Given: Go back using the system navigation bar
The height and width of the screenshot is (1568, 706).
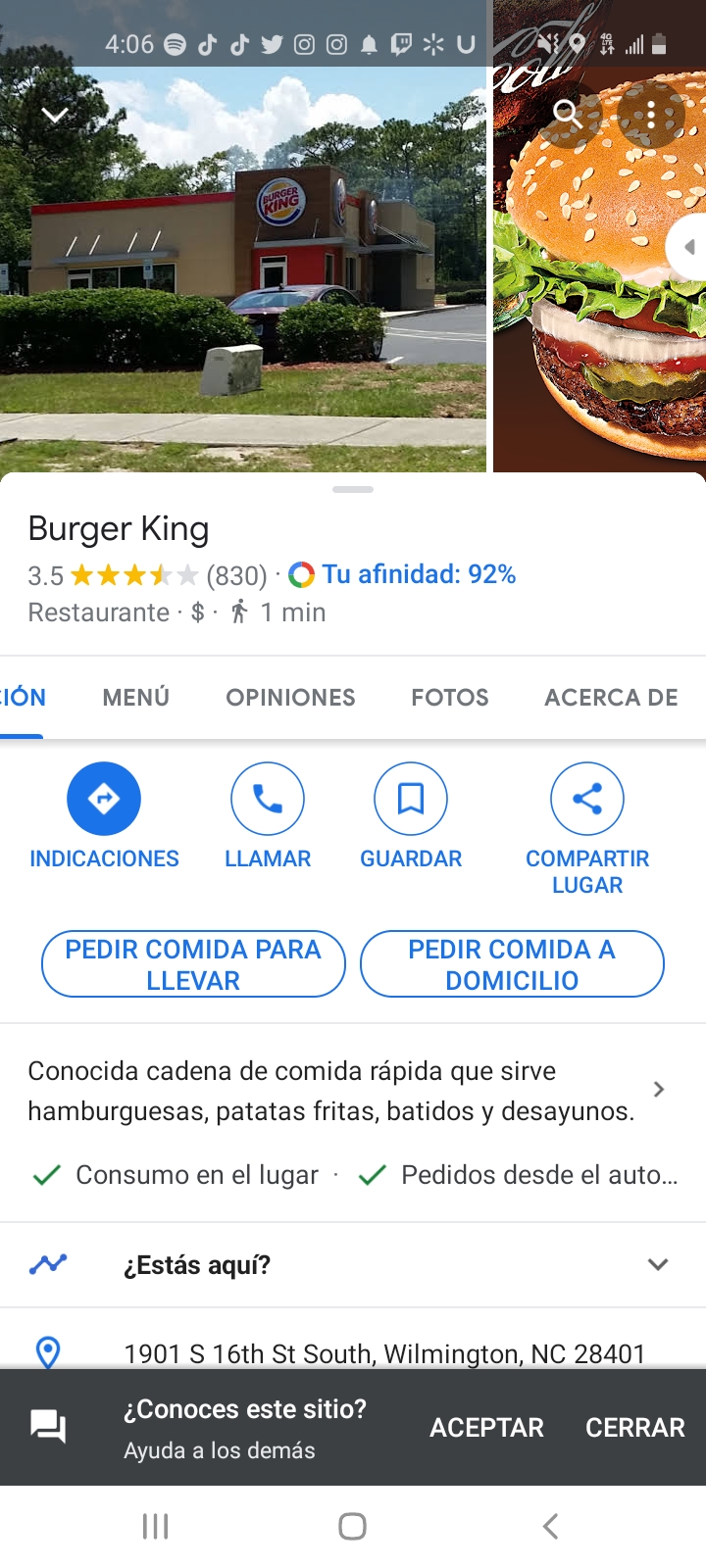Looking at the screenshot, I should coord(550,1526).
